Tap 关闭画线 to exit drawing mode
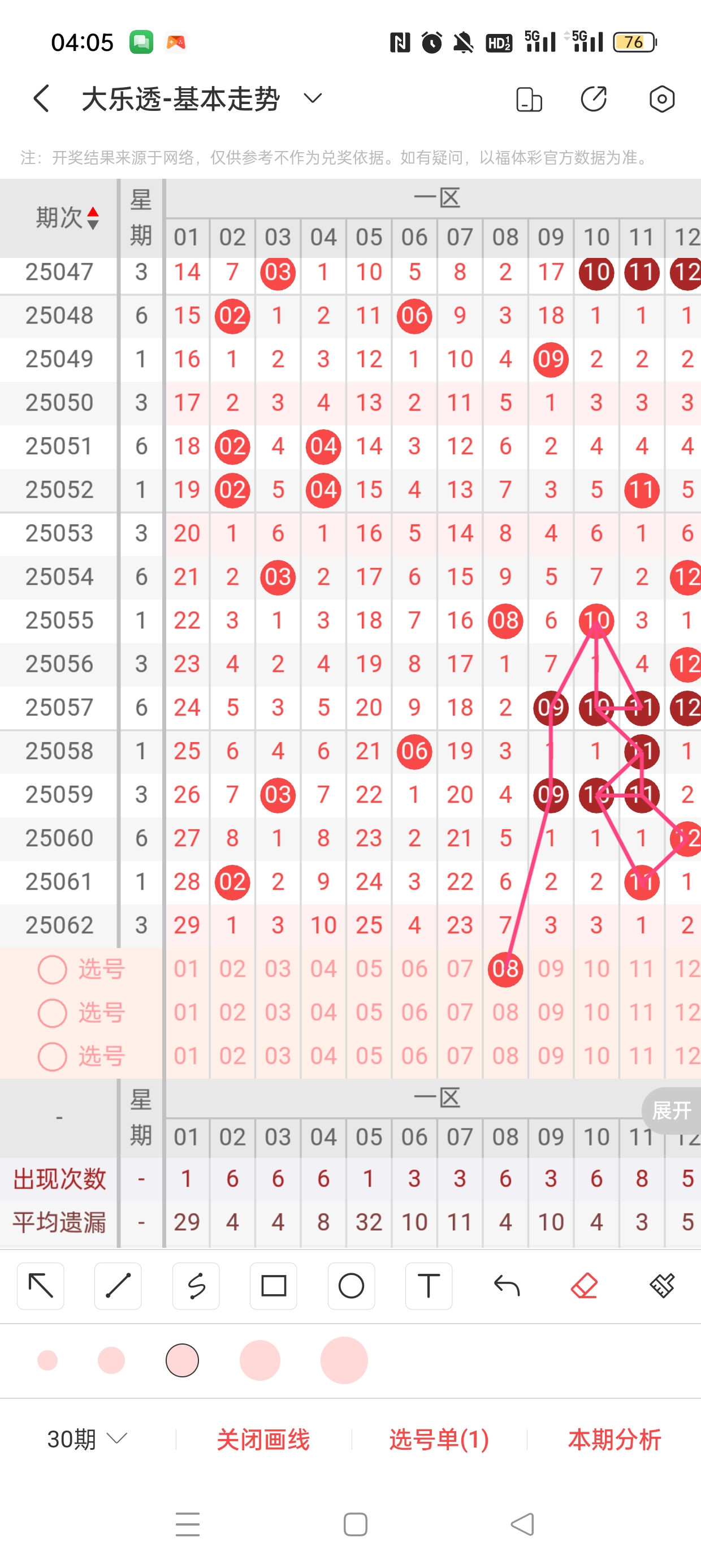Viewport: 701px width, 1568px height. click(x=263, y=1440)
